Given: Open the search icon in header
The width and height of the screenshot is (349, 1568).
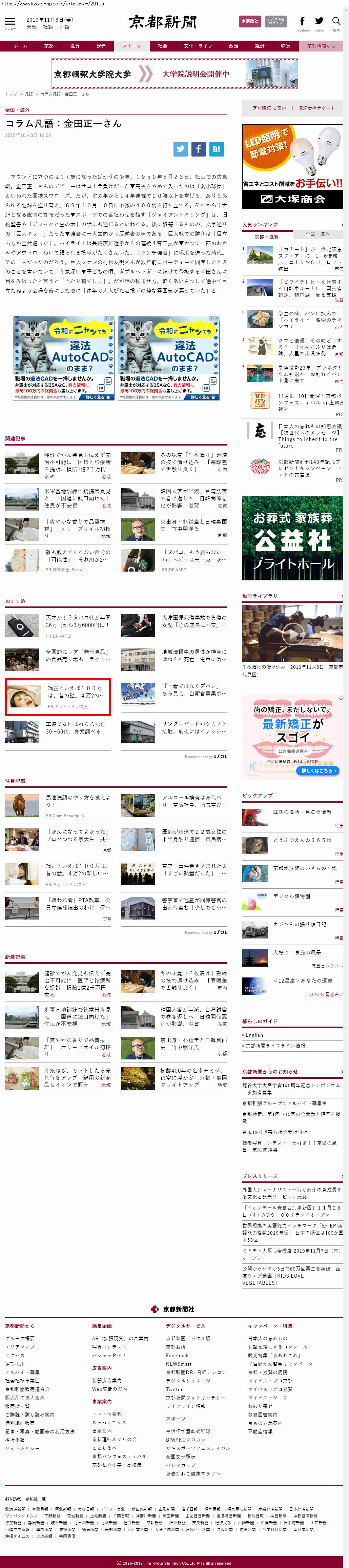Looking at the screenshot, I should pos(336,22).
